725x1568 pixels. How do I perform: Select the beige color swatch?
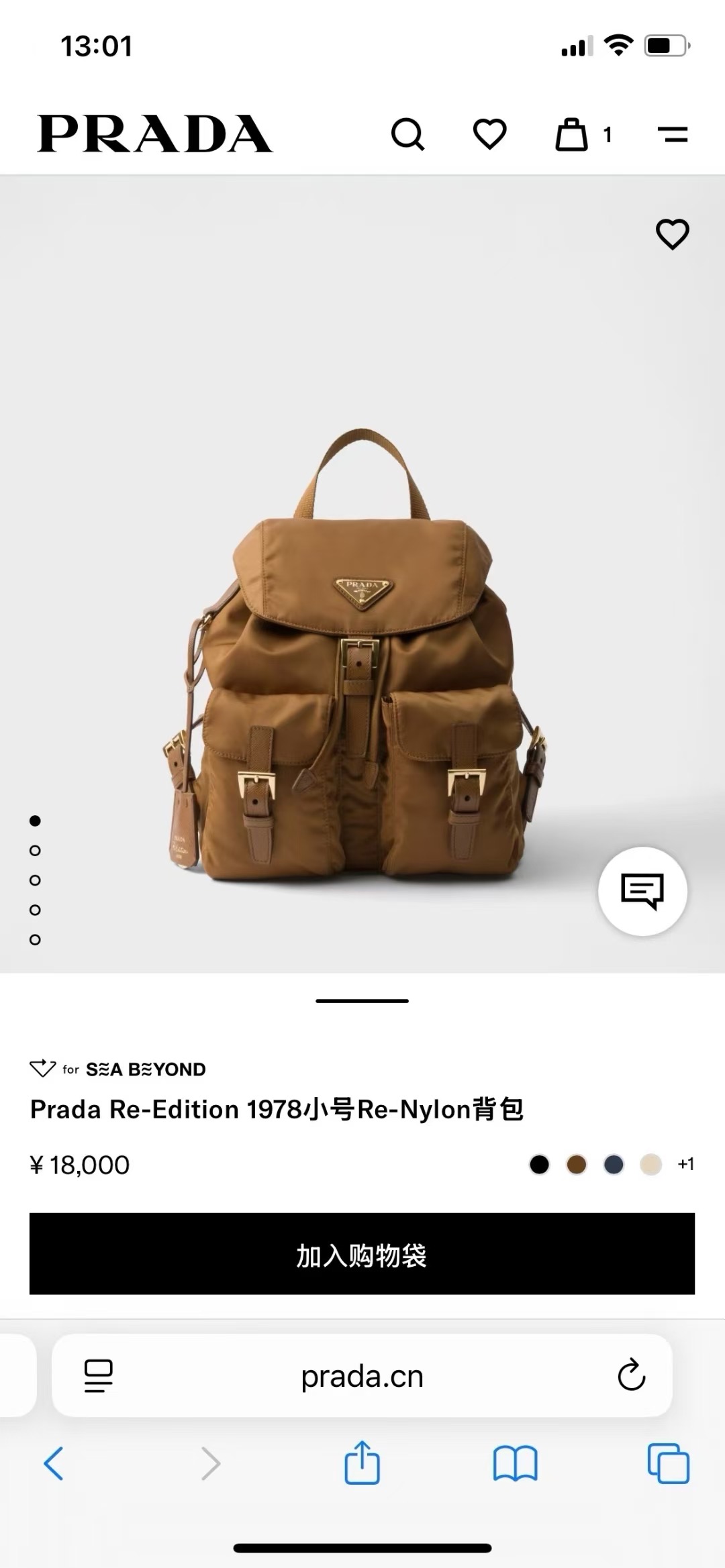[650, 1165]
